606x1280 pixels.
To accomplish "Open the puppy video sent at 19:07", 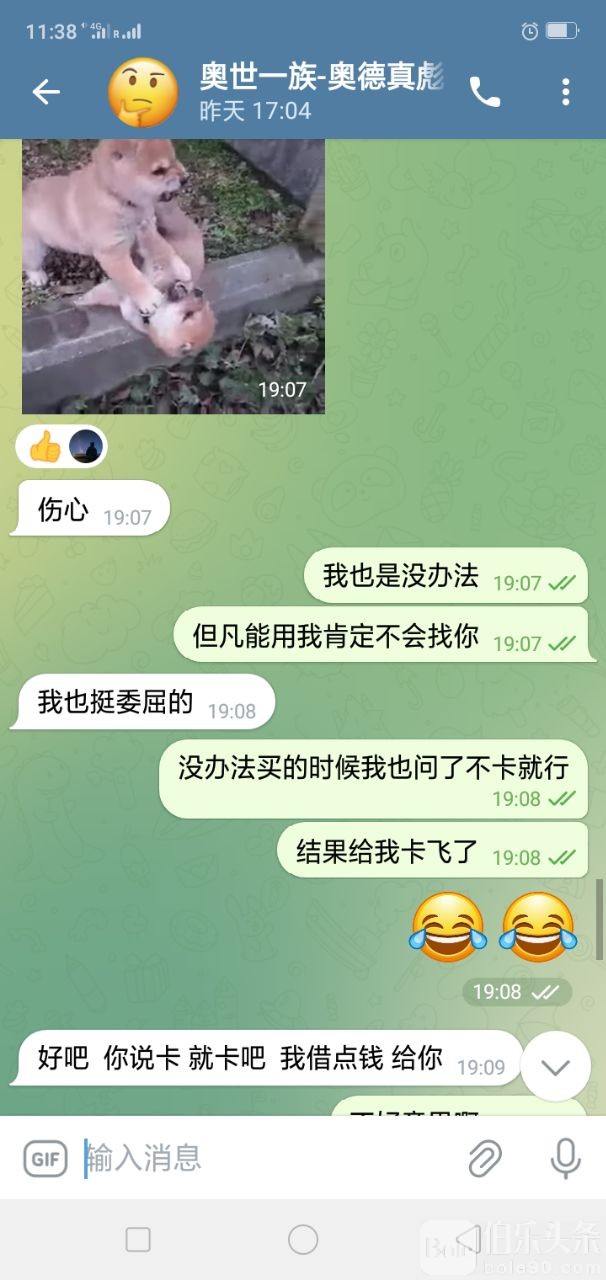I will 173,276.
